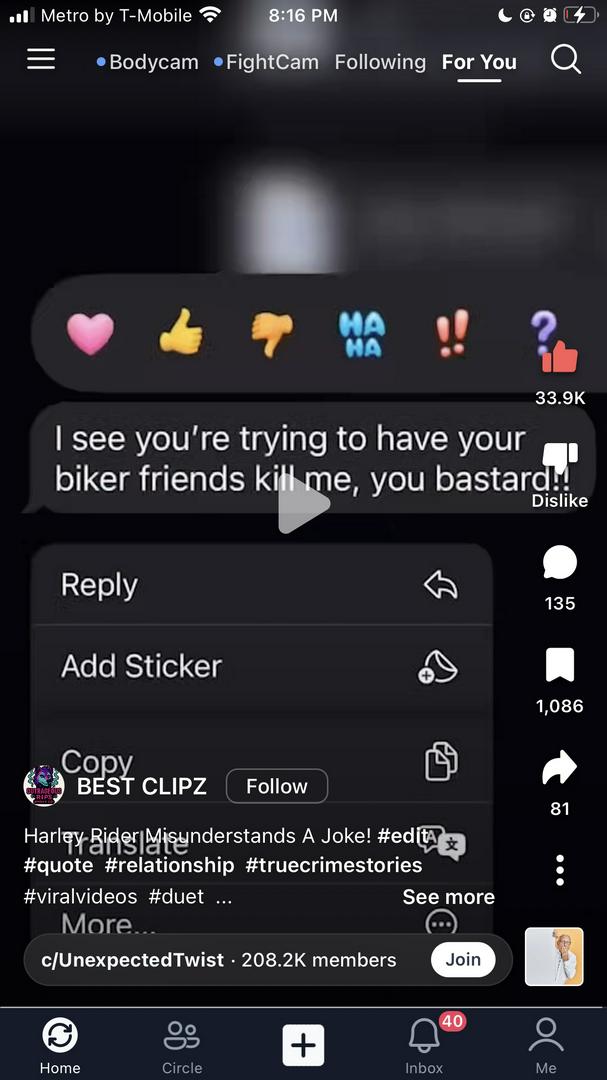The height and width of the screenshot is (1080, 607).
Task: Share this video
Action: [560, 768]
